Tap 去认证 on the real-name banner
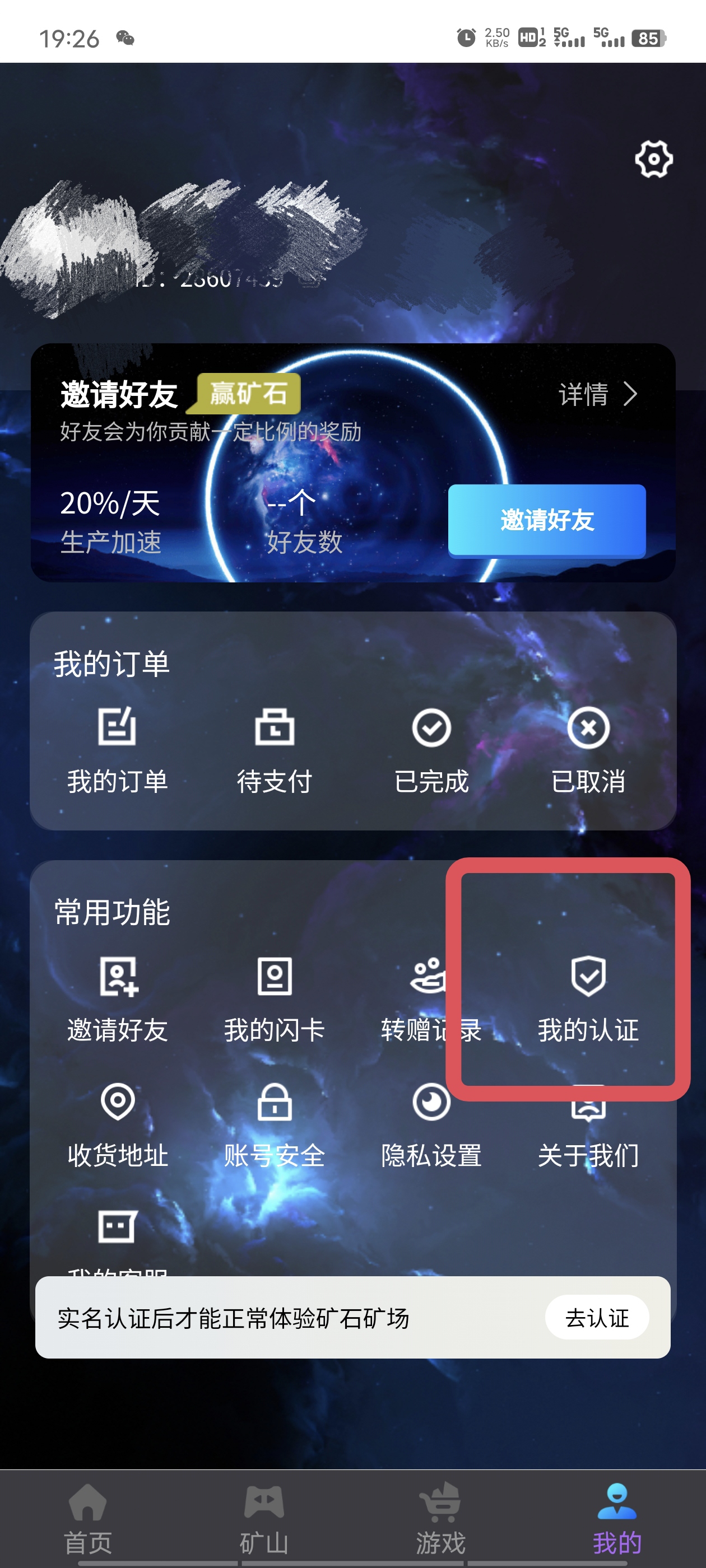This screenshot has height=1568, width=706. tap(596, 1317)
